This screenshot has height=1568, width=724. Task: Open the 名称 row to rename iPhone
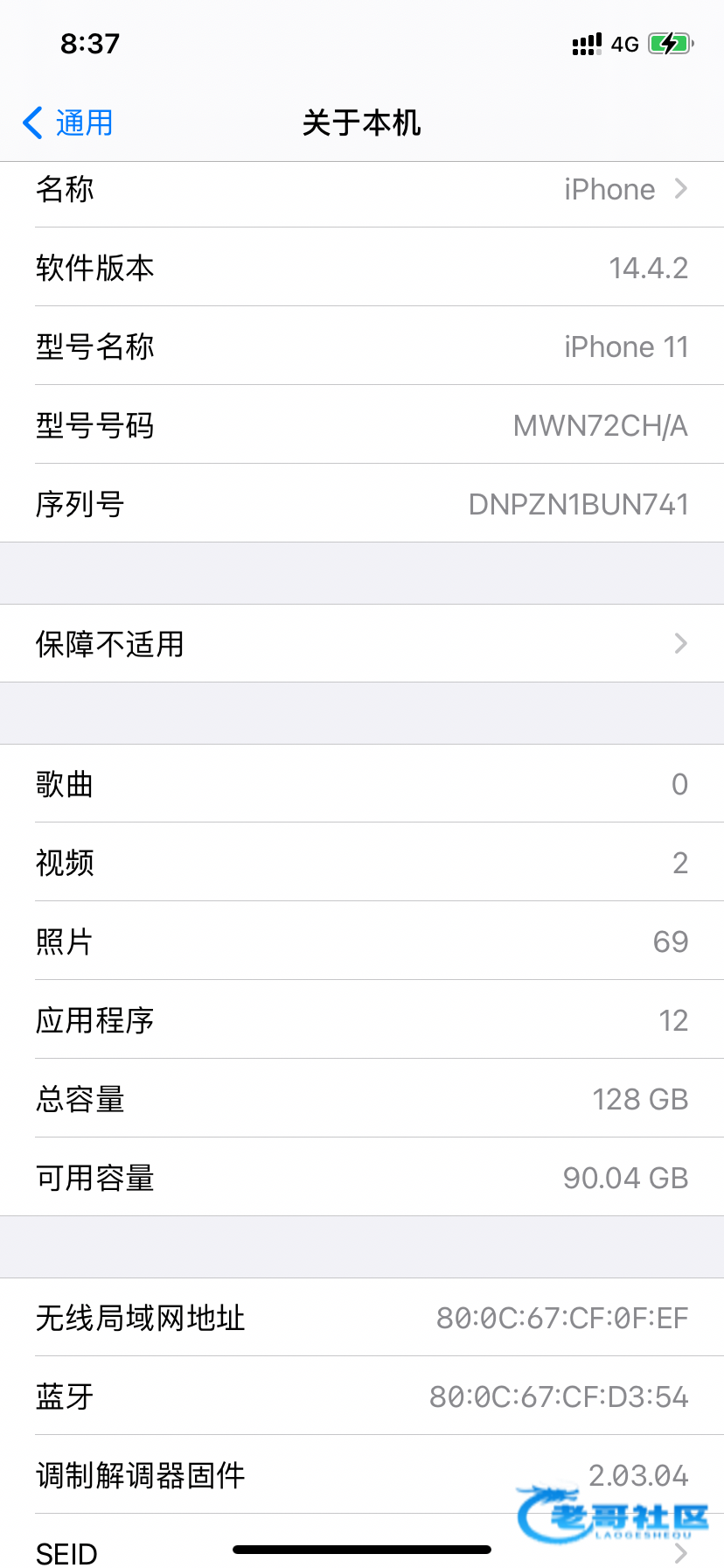pos(362,190)
